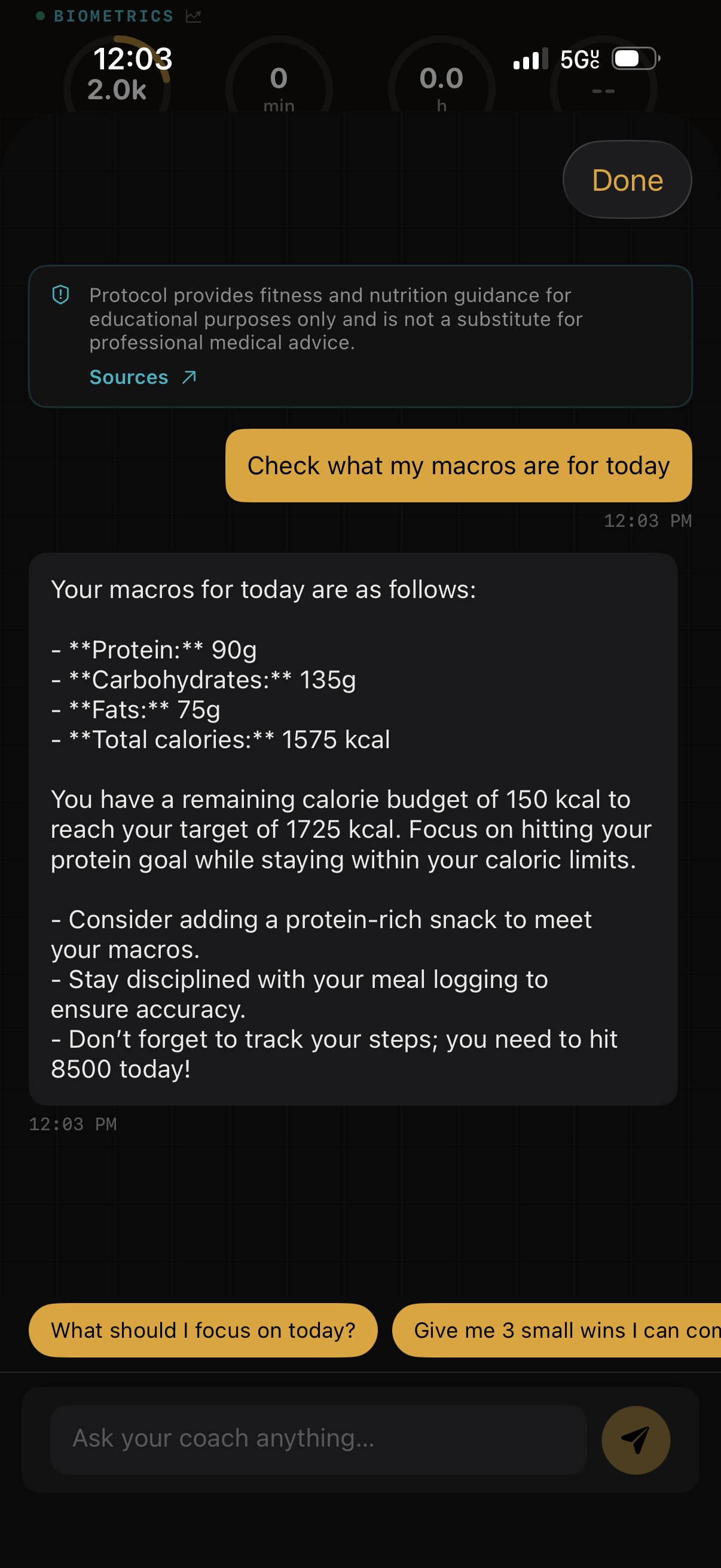
Task: Focus the "Ask your coach anything" field
Action: point(318,1438)
